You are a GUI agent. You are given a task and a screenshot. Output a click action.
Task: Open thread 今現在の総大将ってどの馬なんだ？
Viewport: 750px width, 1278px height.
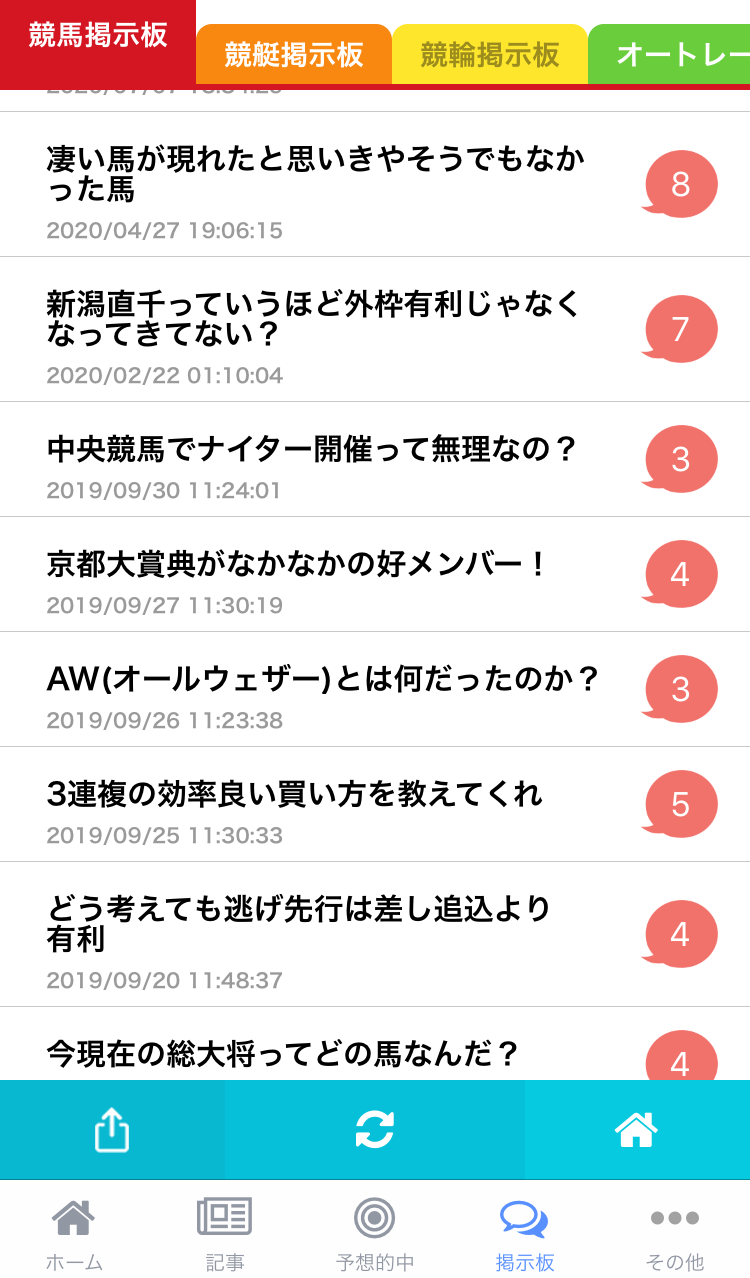(375, 1044)
